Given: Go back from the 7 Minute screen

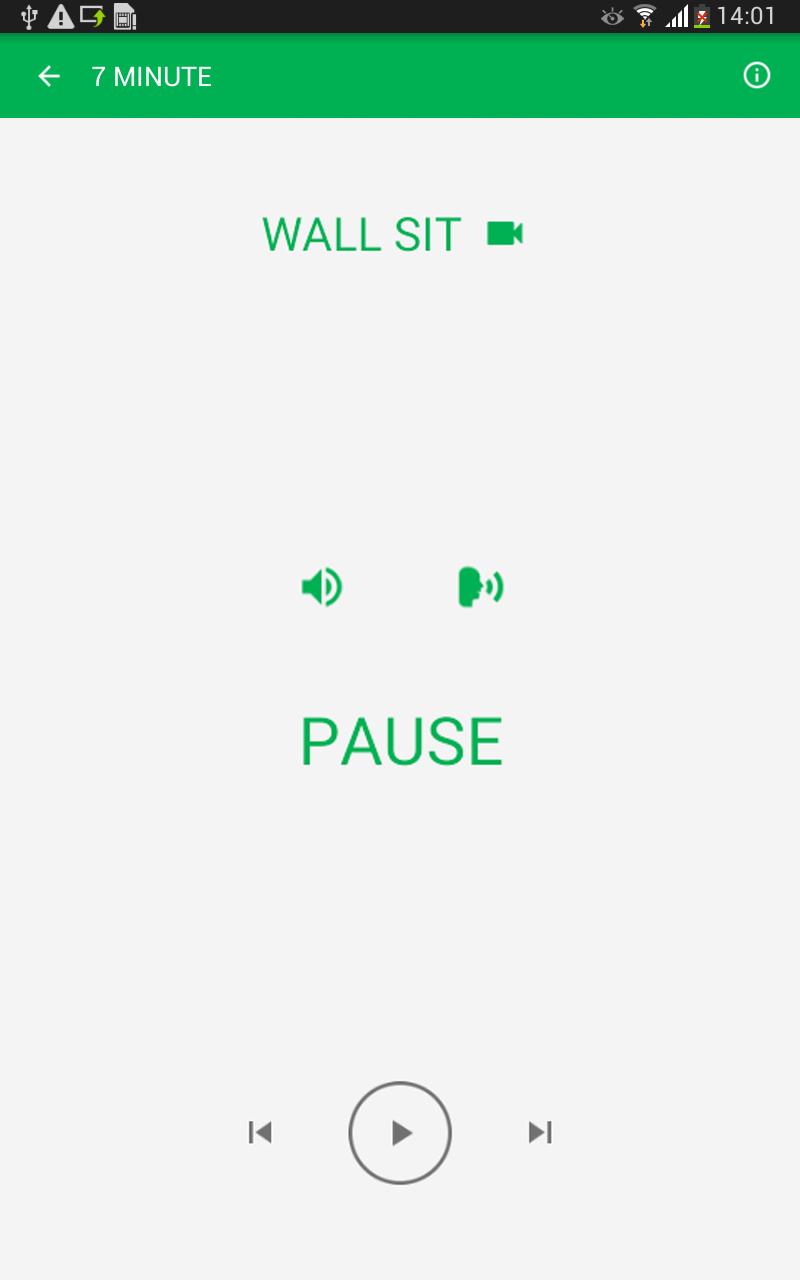Looking at the screenshot, I should tap(49, 77).
